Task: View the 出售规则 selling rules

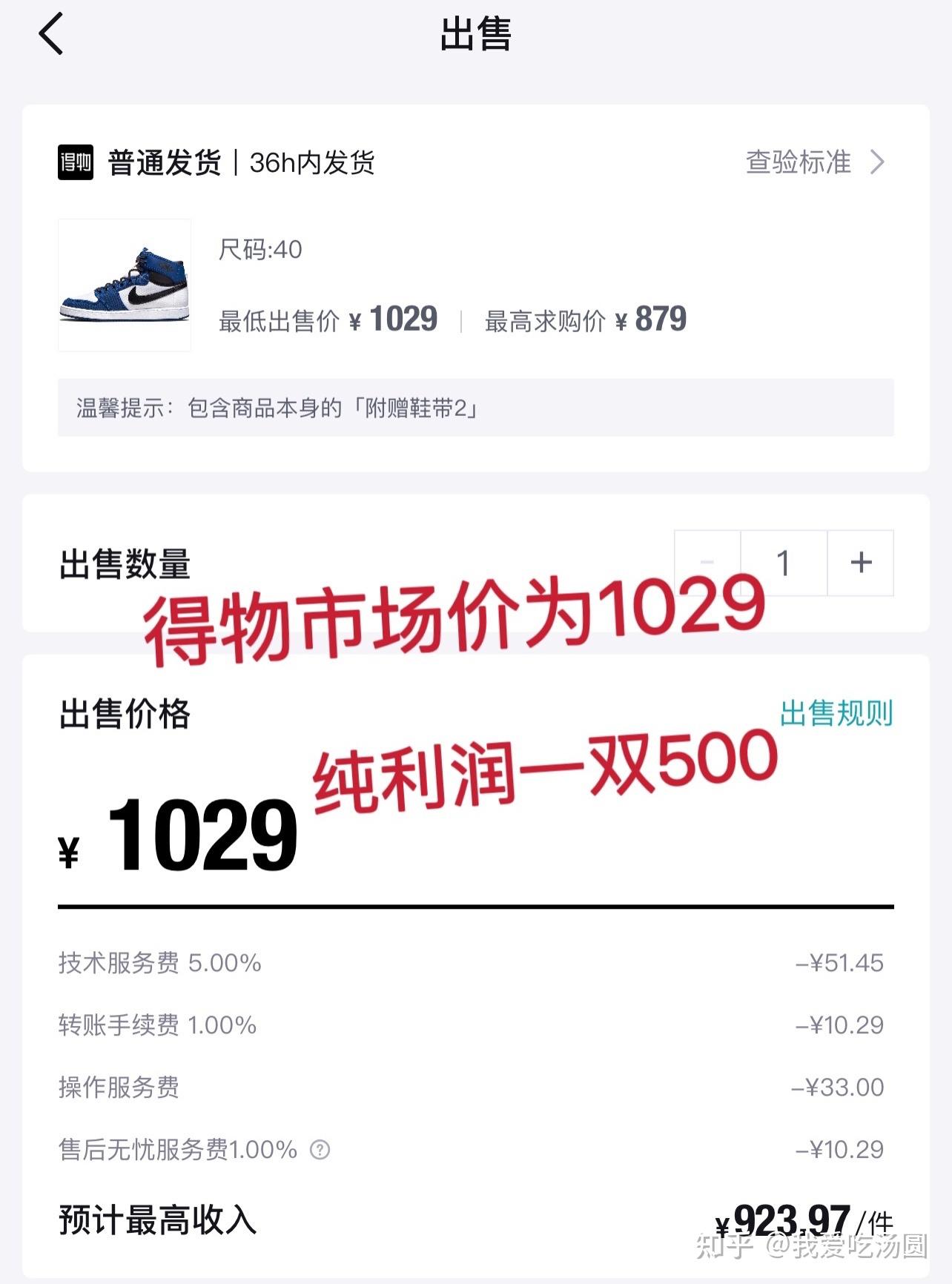Action: [836, 713]
